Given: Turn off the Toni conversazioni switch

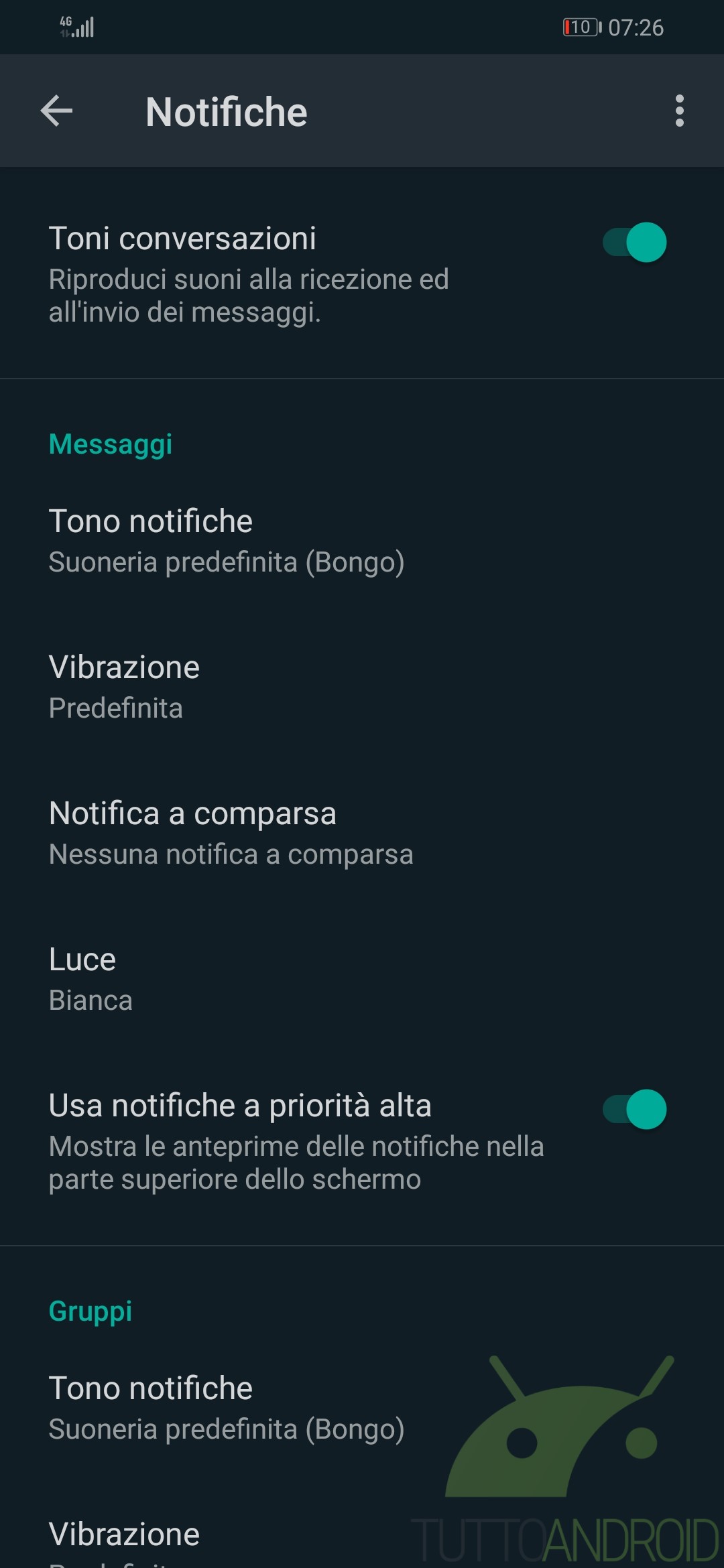Looking at the screenshot, I should pyautogui.click(x=634, y=242).
